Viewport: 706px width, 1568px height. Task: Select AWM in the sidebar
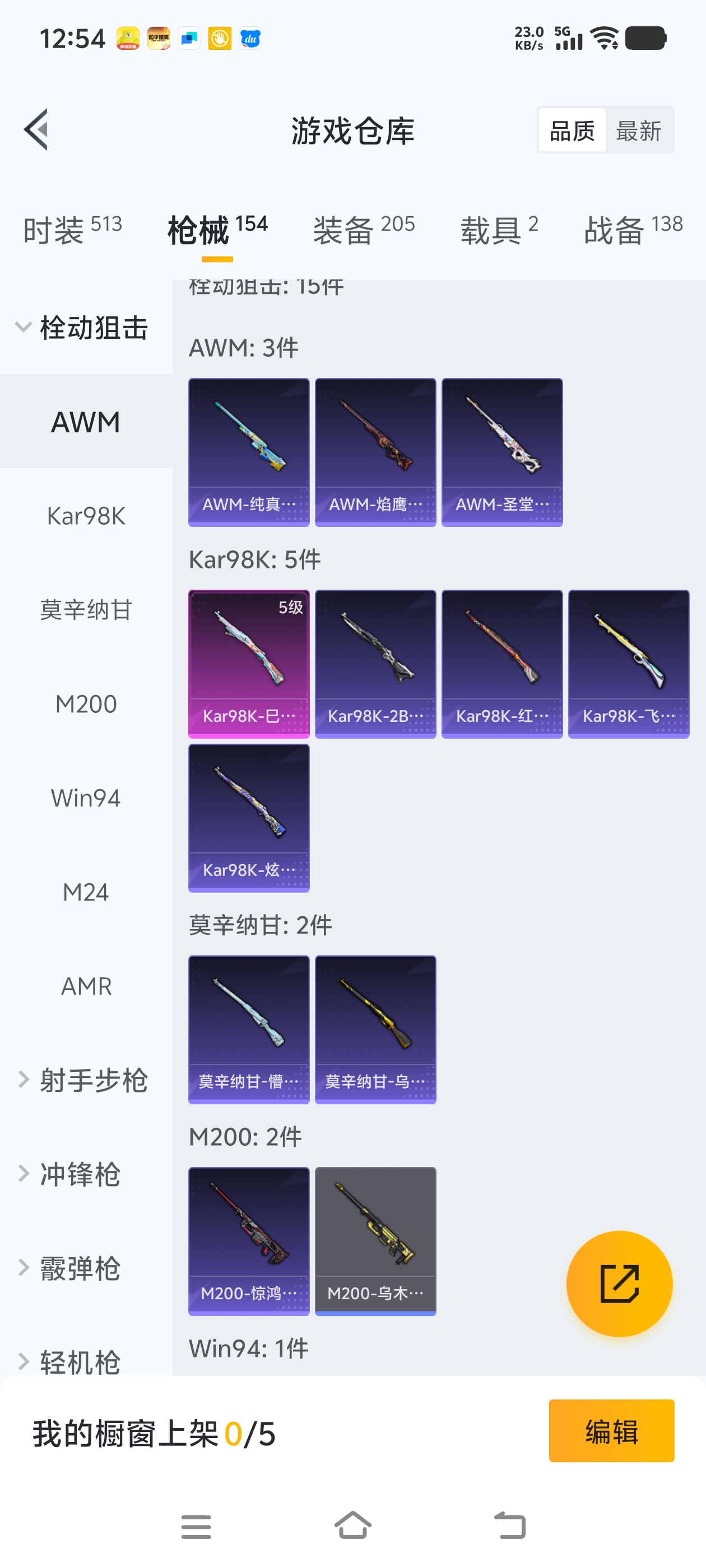click(85, 421)
